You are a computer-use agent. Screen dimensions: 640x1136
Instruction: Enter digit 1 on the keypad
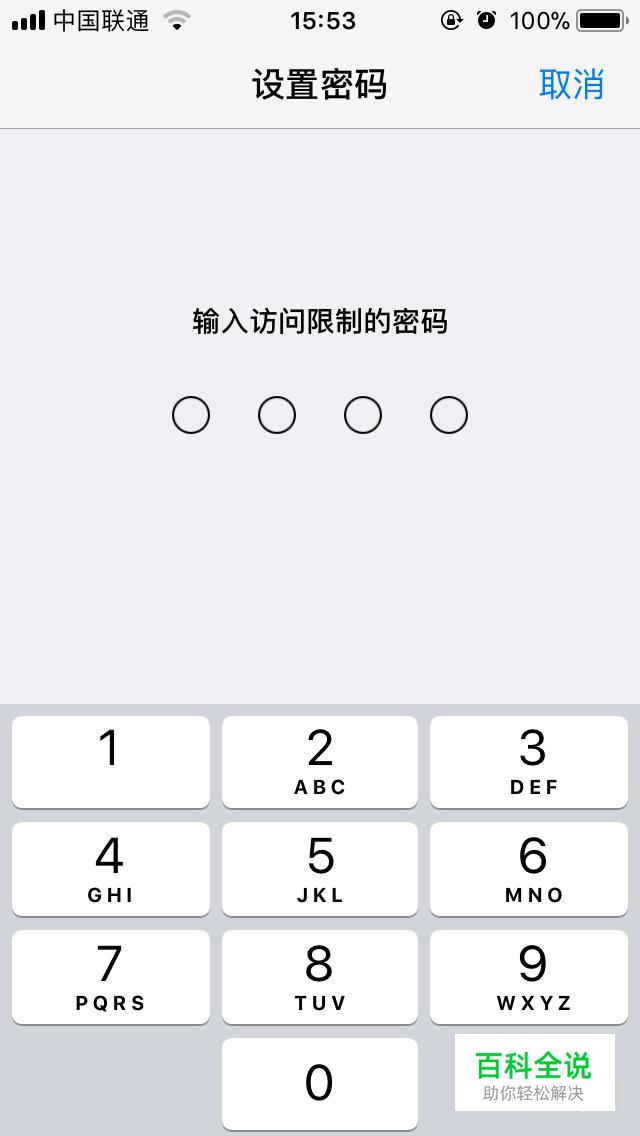111,762
